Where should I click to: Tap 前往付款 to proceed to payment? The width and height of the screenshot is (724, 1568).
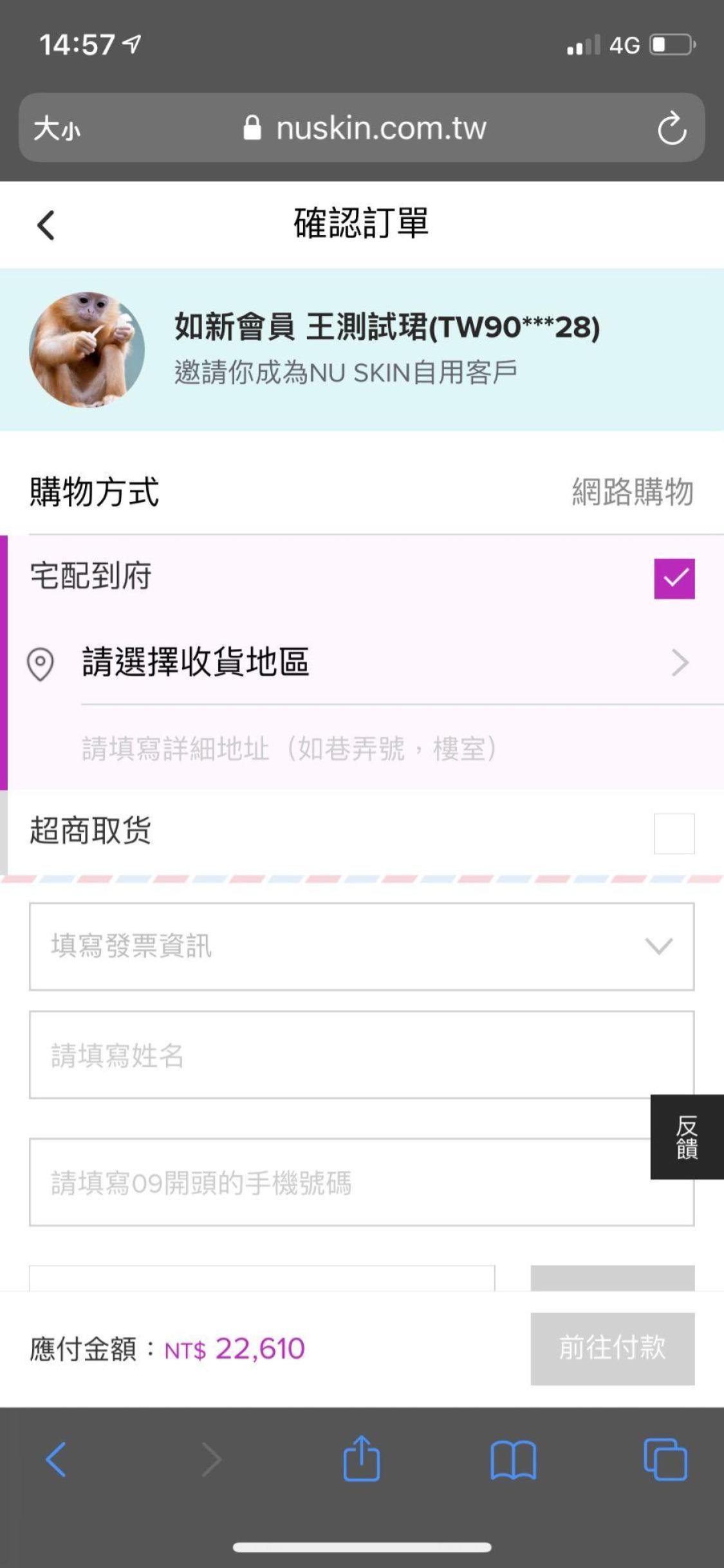612,1349
